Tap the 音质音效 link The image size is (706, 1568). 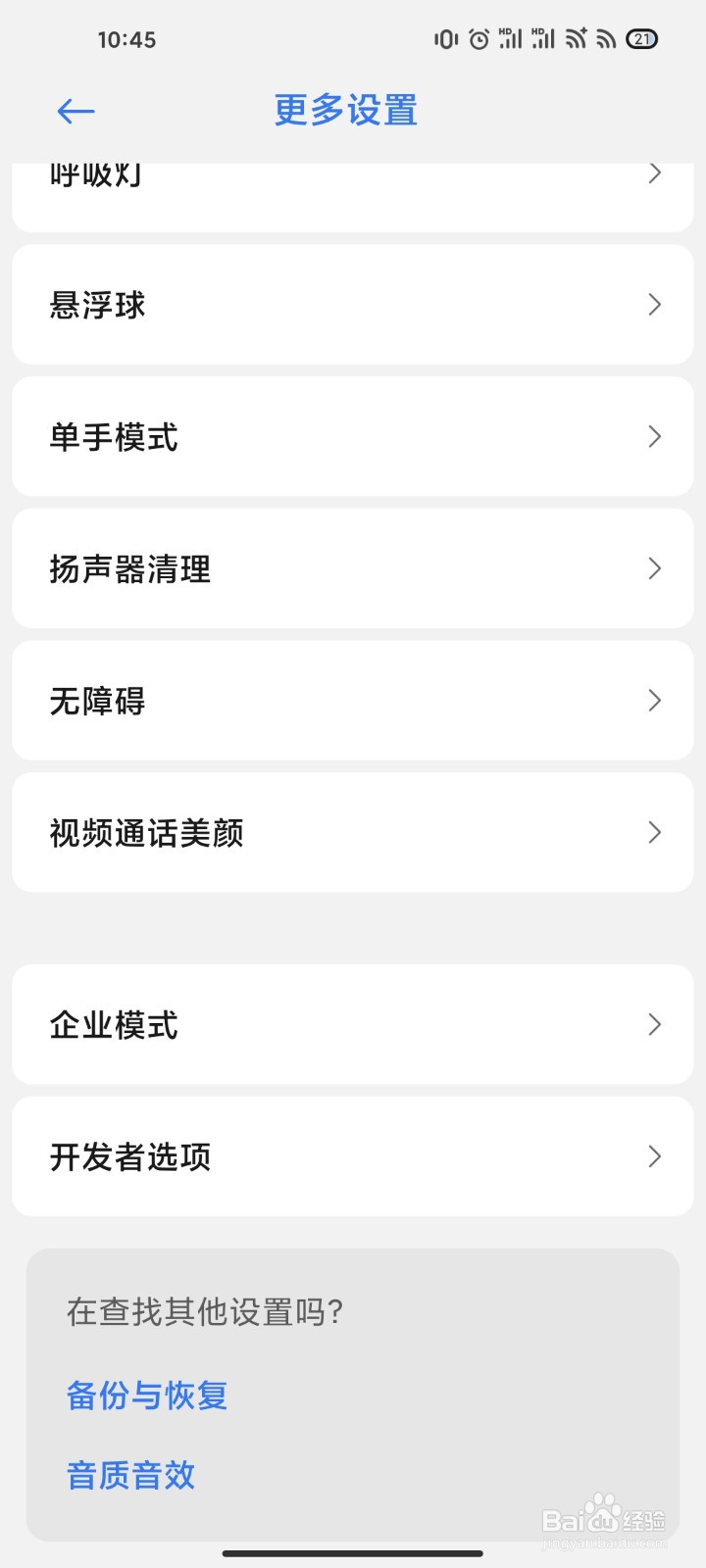point(131,1475)
